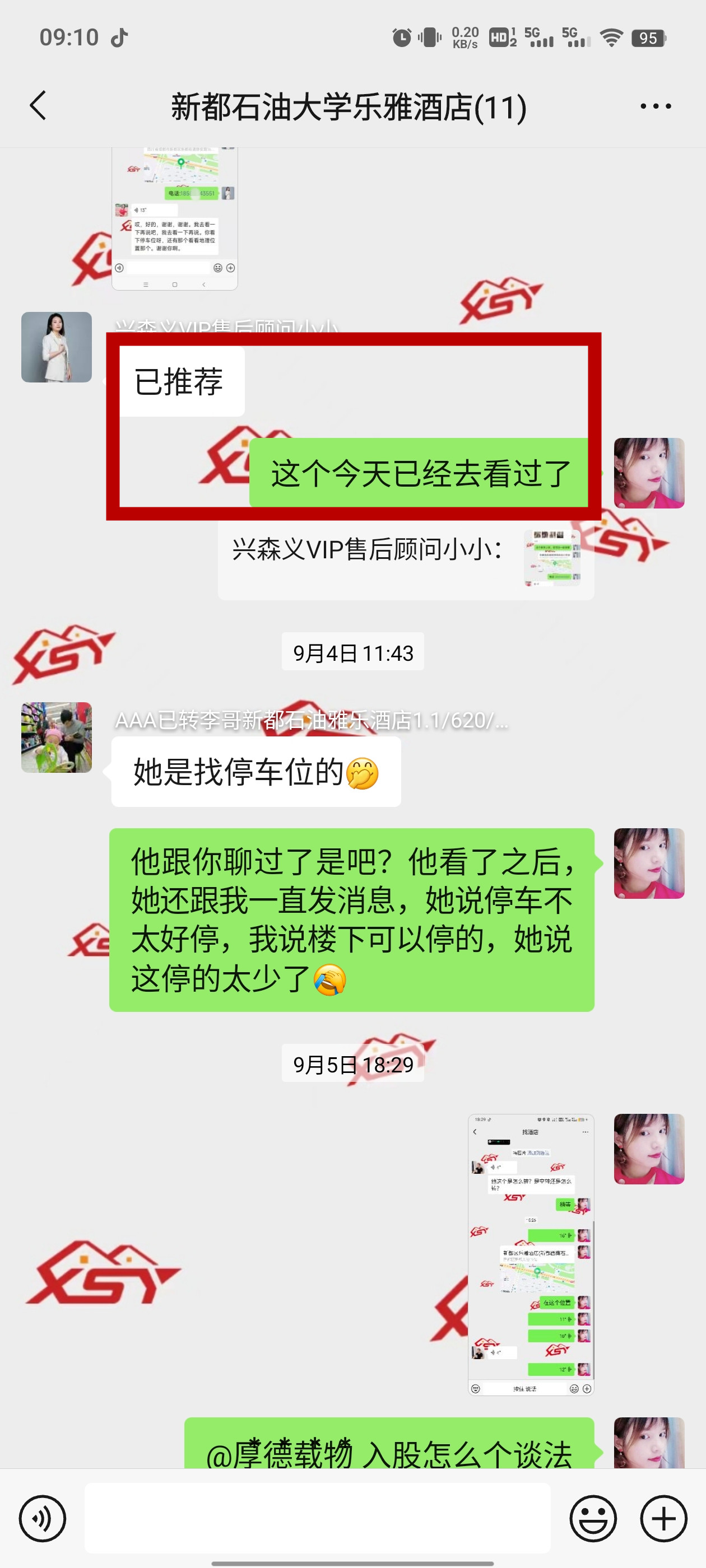Open avatar of 兴森义VIP售后顾问小小
706x1568 pixels.
[x=57, y=347]
